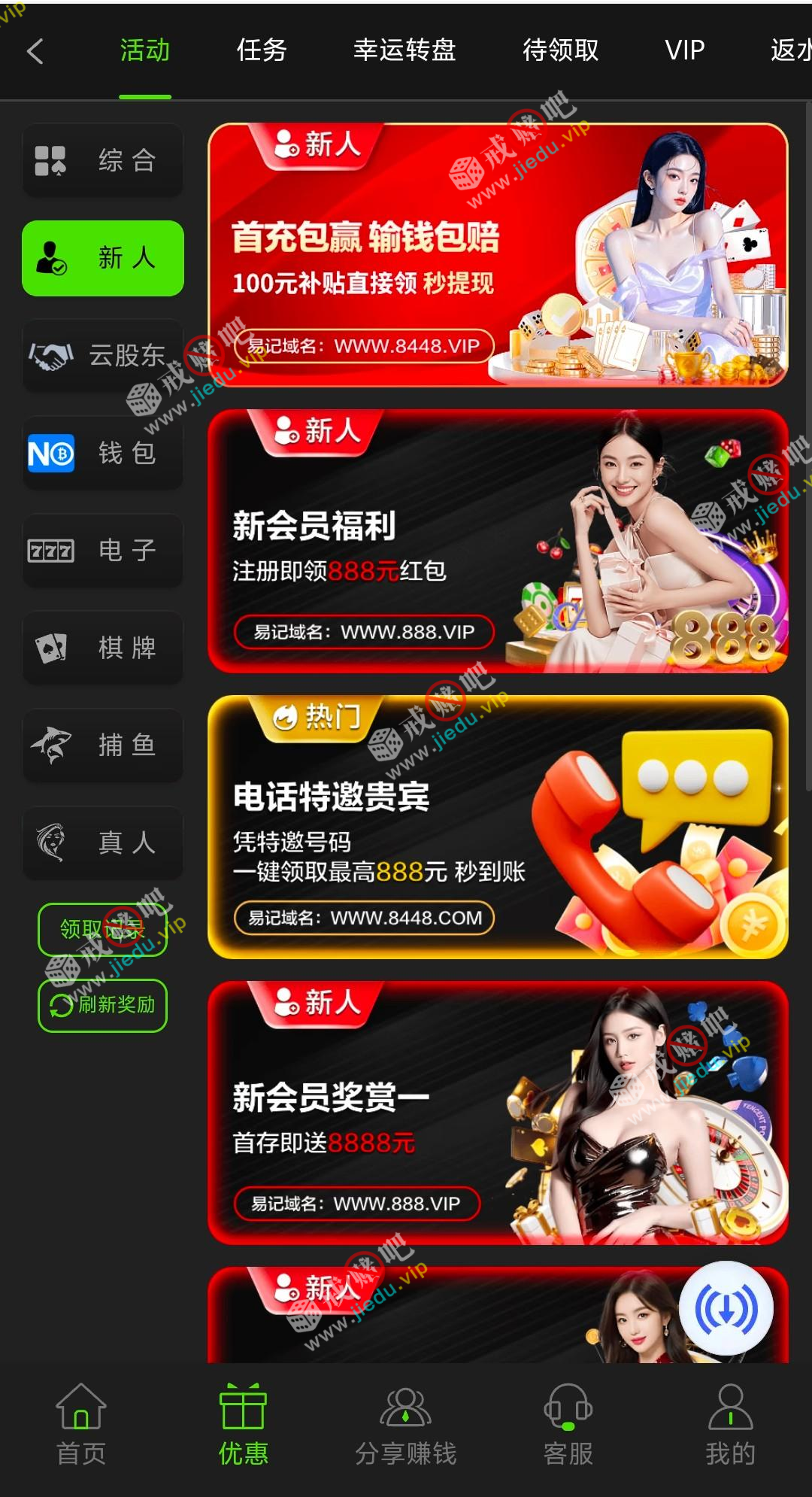Switch to the 待领取 tab
Viewport: 812px width, 1497px height.
(x=561, y=50)
